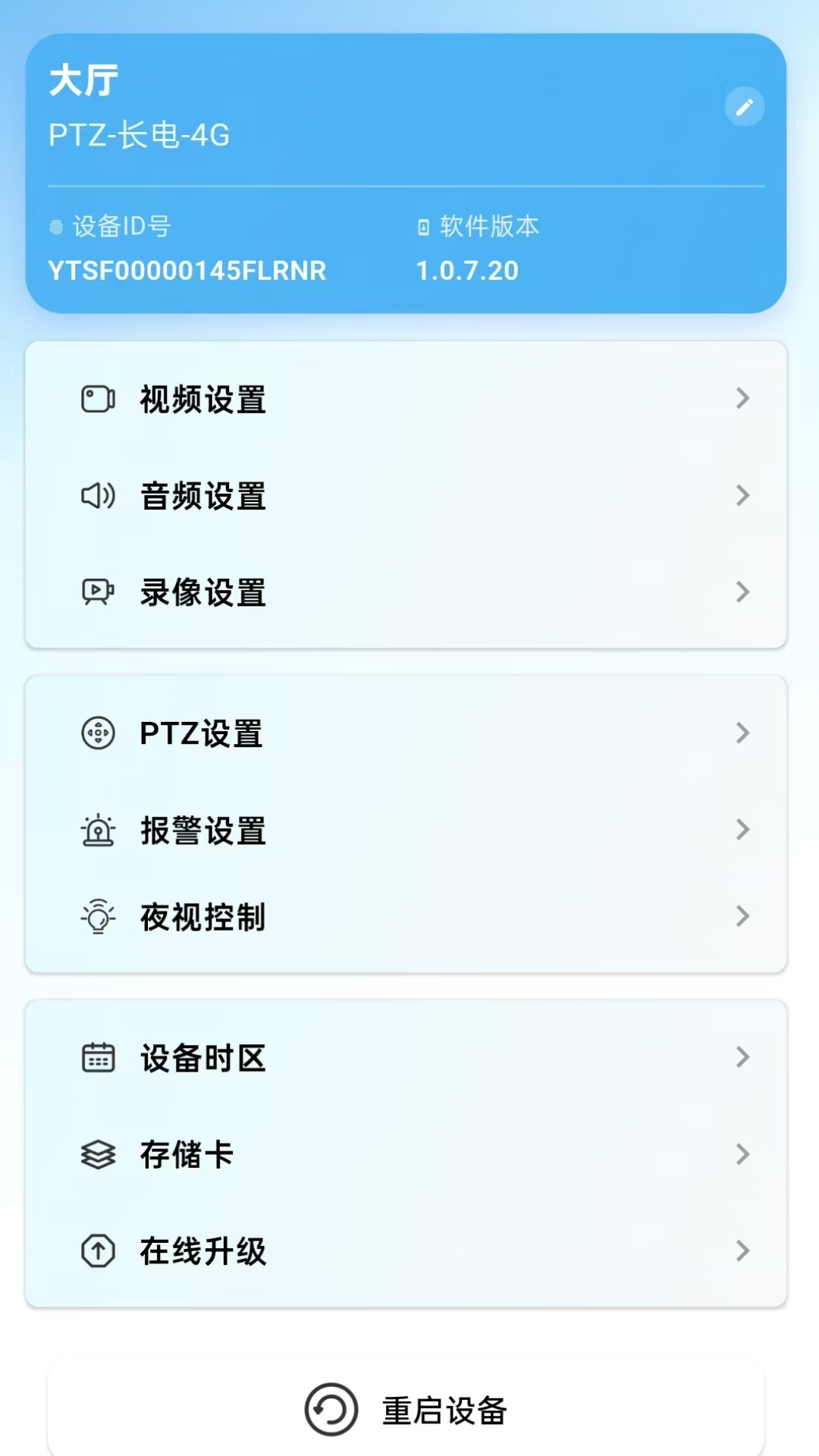Select the PTZ control pad icon
Screen dimensions: 819x1456
(98, 733)
